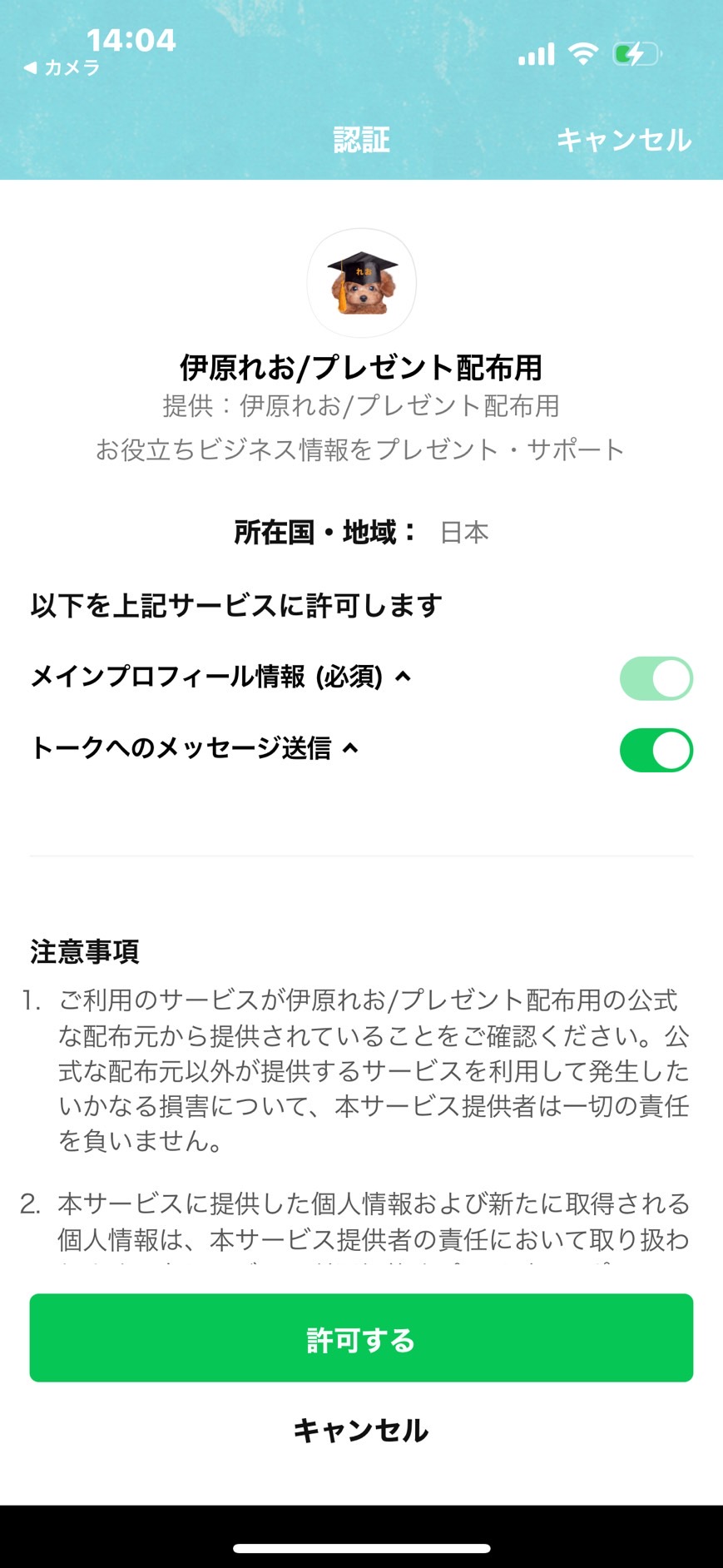Tap キャンセル in the top bar

pos(624,139)
